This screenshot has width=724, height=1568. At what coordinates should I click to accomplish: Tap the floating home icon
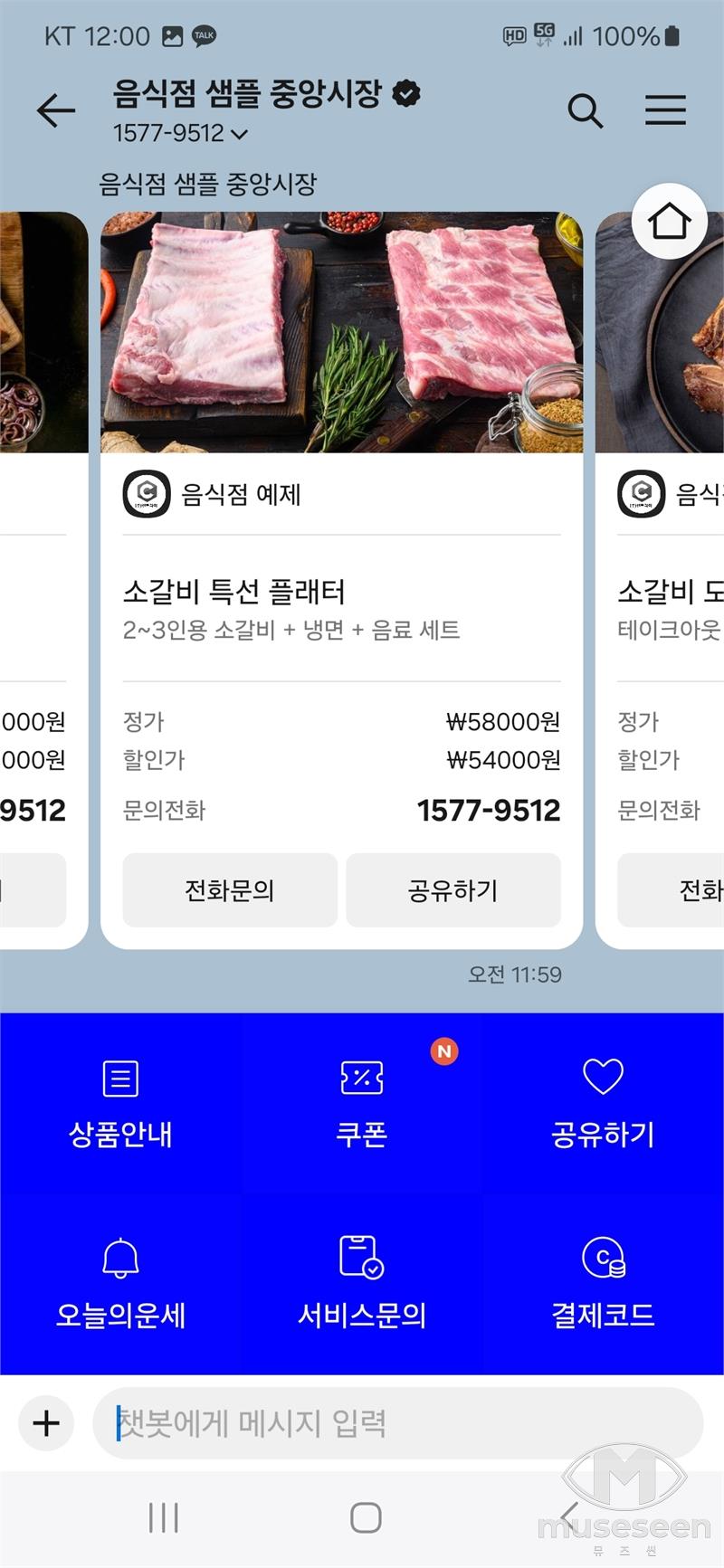[669, 222]
